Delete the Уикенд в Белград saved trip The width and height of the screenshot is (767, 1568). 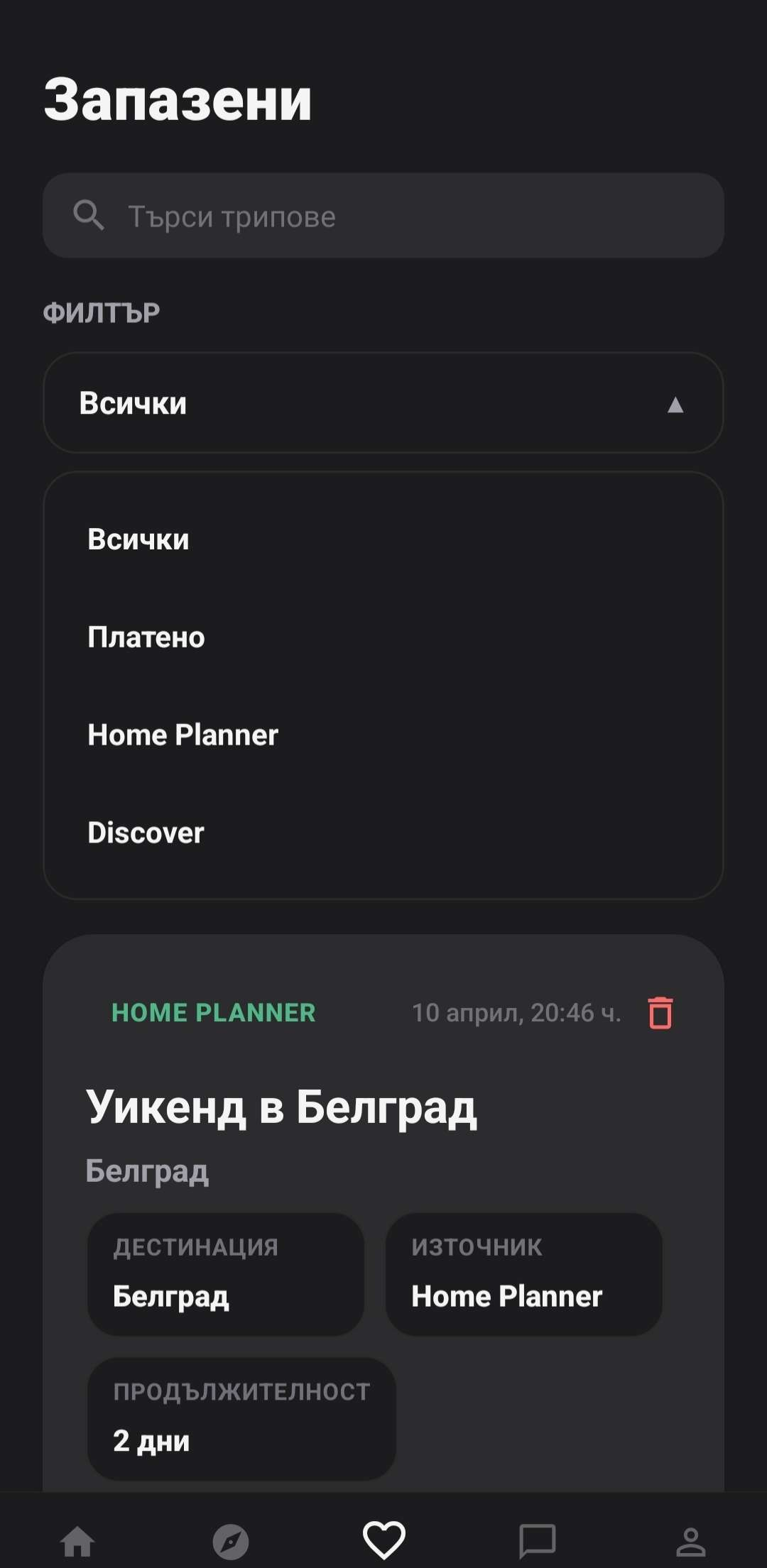point(660,1013)
